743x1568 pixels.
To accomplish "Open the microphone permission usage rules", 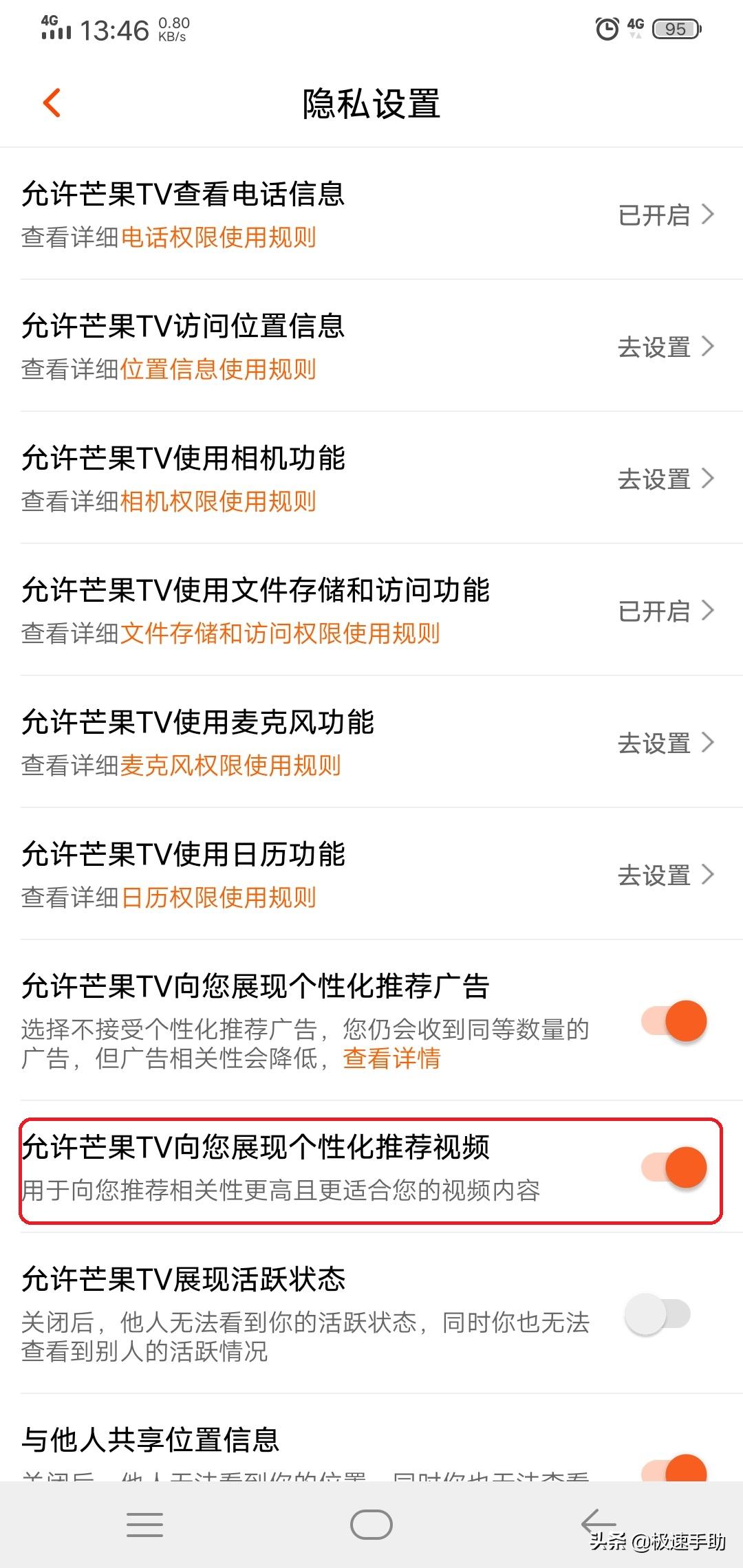I will click(230, 765).
